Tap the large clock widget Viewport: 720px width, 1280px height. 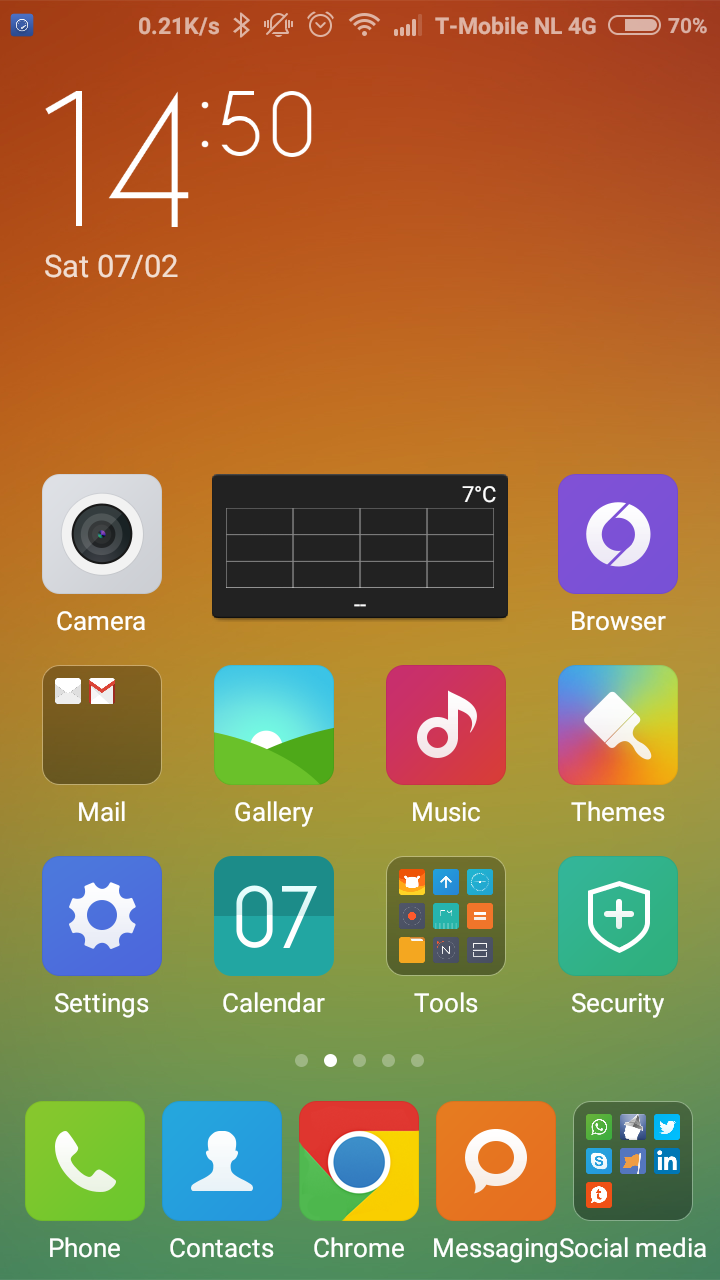178,160
